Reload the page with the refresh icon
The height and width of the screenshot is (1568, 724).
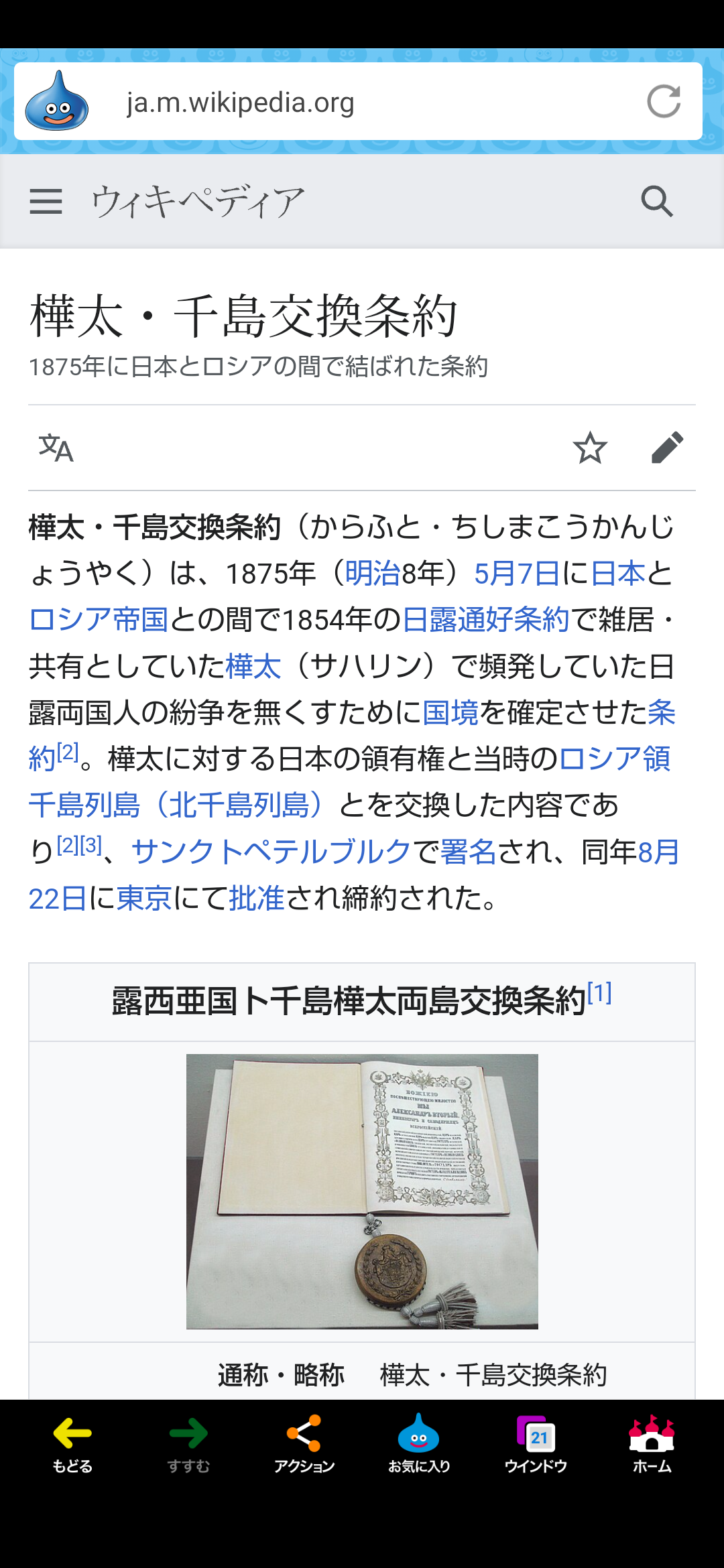(664, 102)
